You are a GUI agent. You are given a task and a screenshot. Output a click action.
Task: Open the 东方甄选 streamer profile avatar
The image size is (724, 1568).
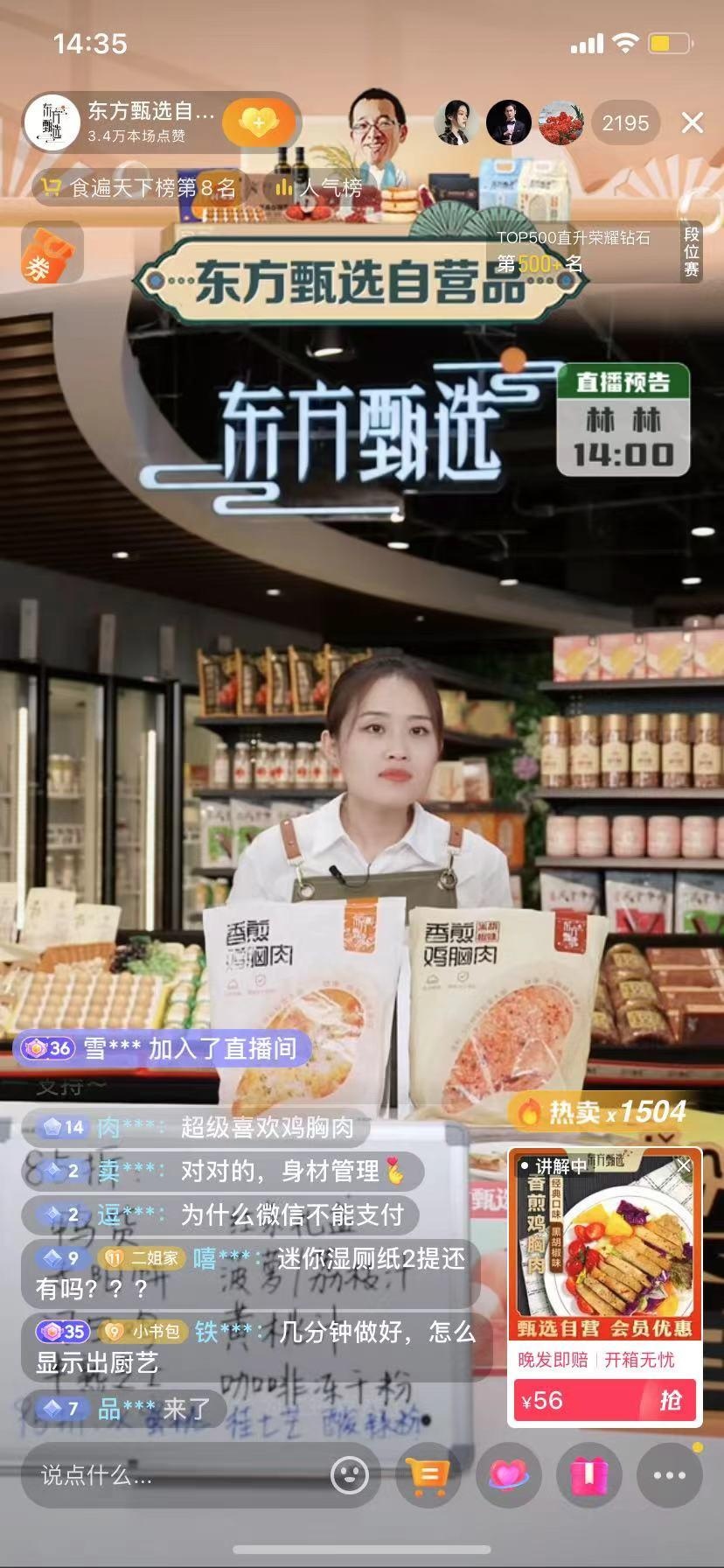[52, 123]
